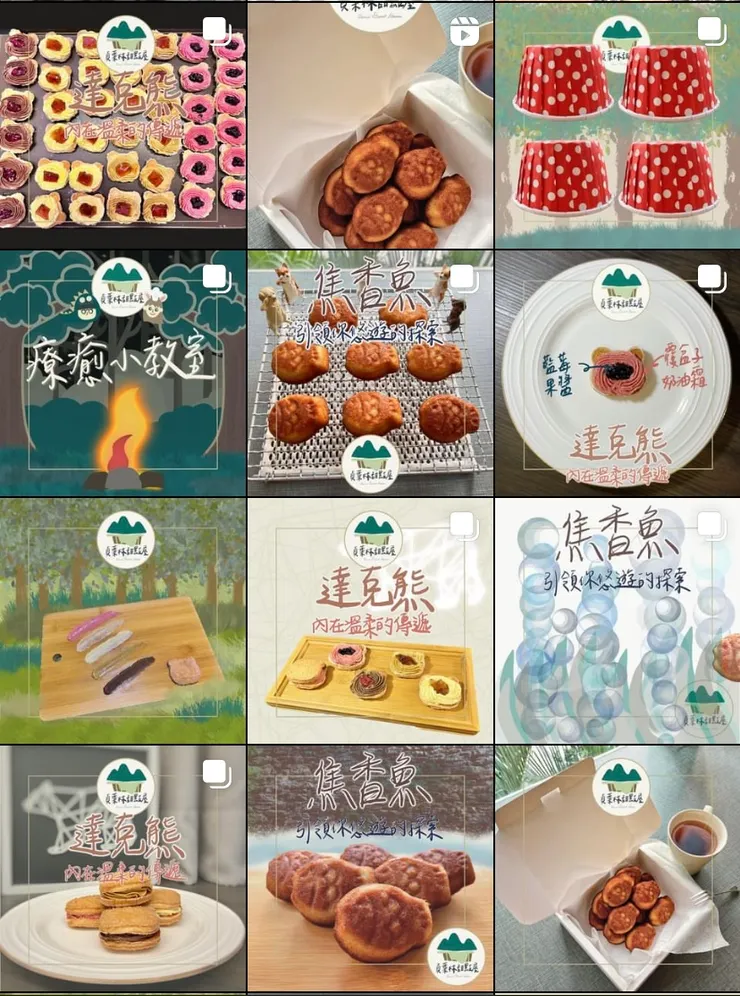740x996 pixels.
Task: Open the 焦香魚 post with blue bubbles
Action: [617, 620]
